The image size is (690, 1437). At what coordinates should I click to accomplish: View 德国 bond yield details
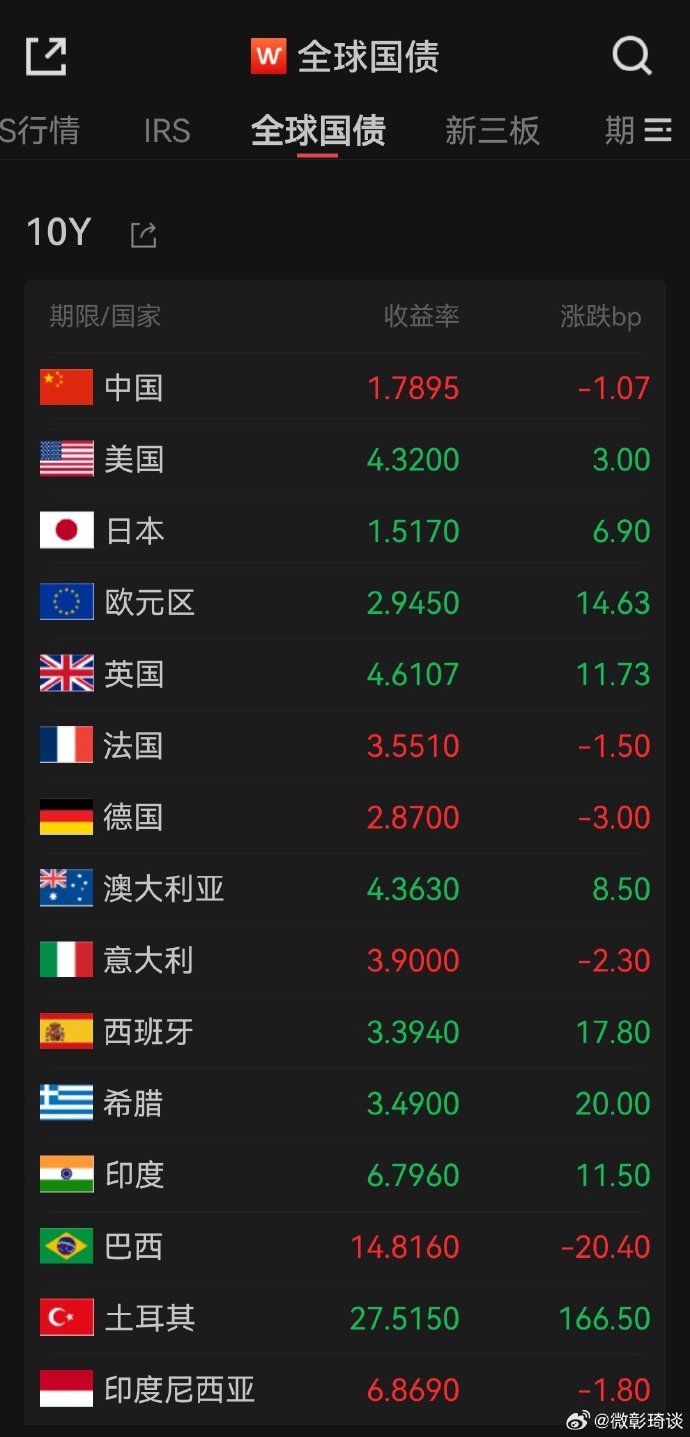point(345,818)
